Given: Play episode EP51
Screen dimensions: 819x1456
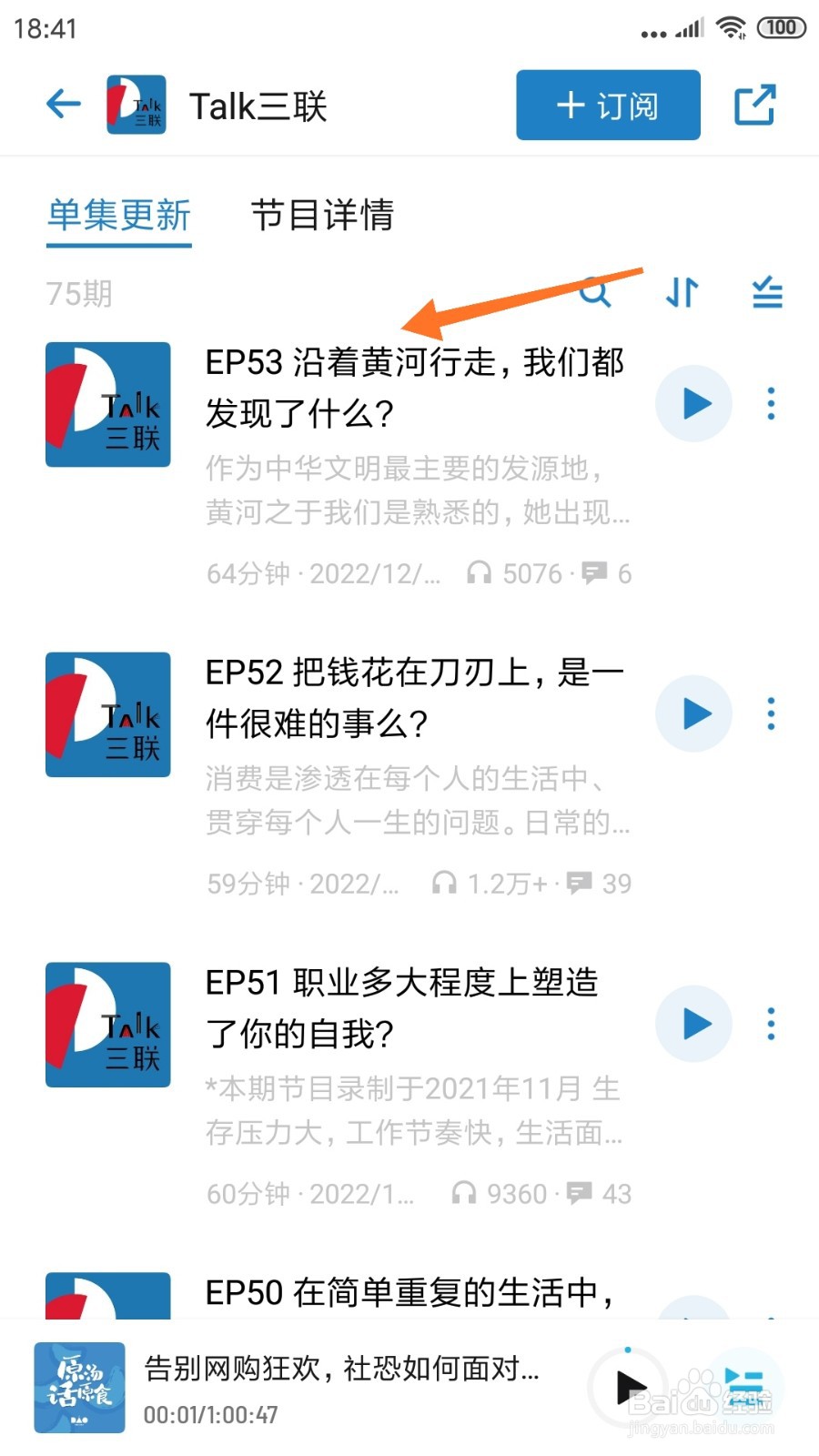Looking at the screenshot, I should [694, 1024].
